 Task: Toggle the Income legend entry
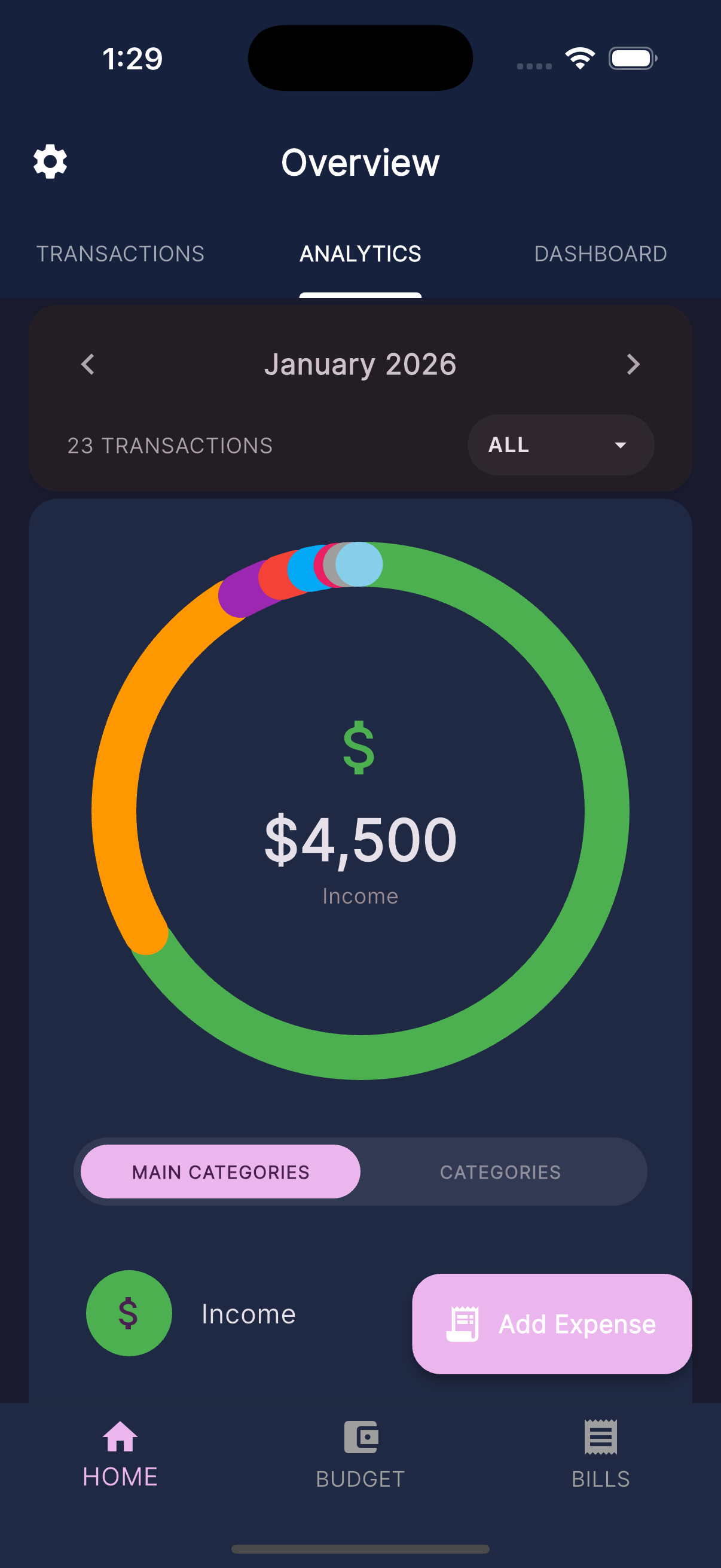[248, 1314]
